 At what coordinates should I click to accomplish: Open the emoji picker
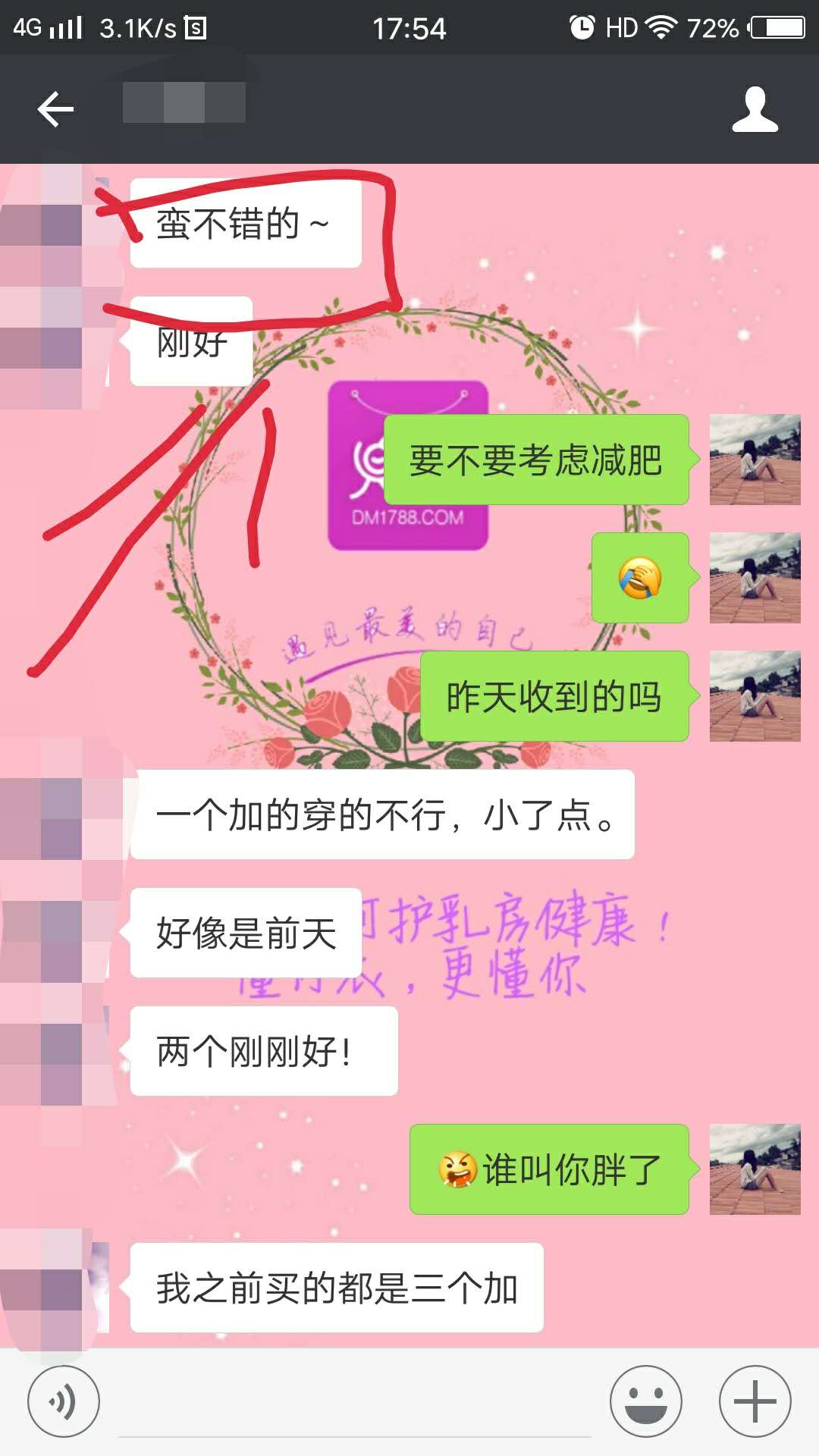click(x=645, y=1401)
